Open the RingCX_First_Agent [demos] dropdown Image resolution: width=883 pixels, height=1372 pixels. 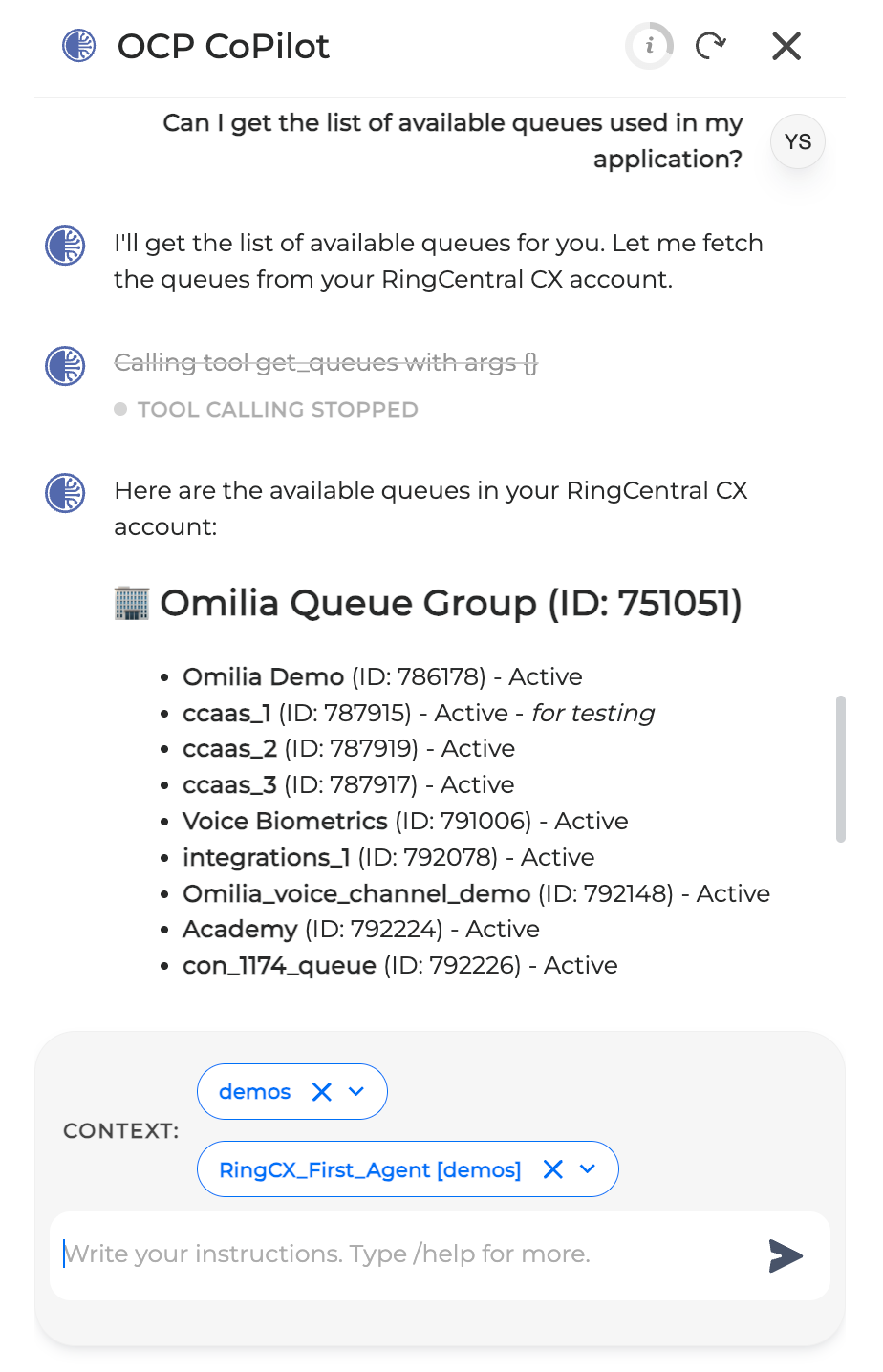click(x=589, y=1168)
